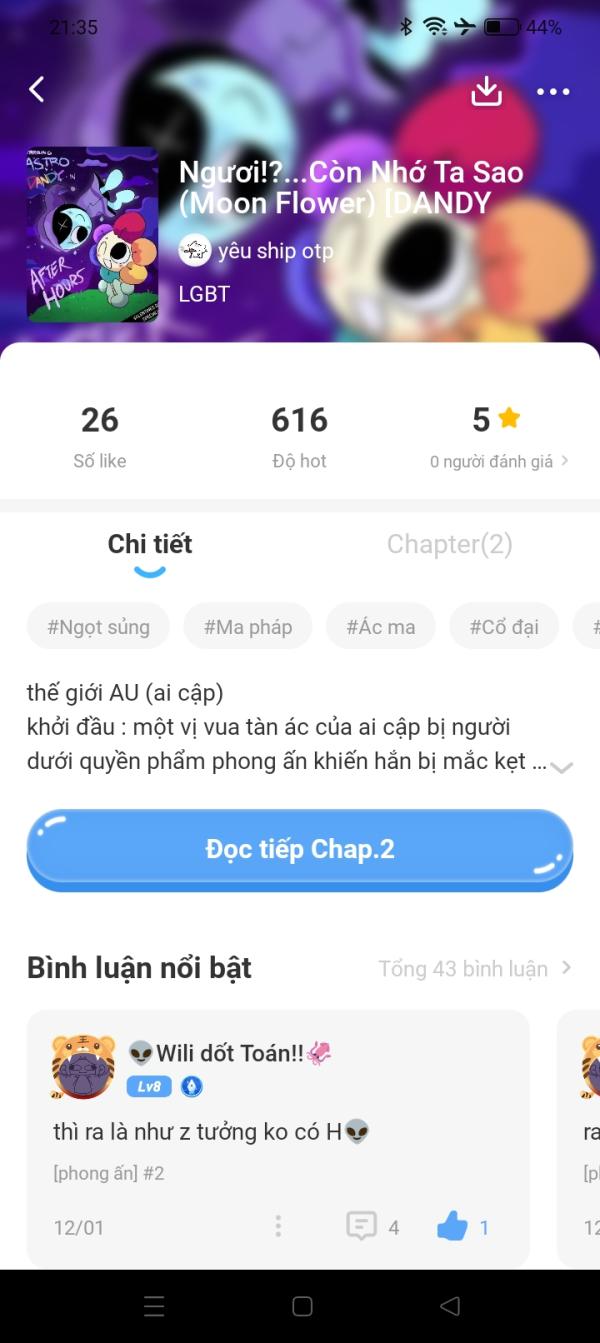Open Wili dốt Toán's comment card
Viewport: 600px width, 1343px height.
pos(278,1132)
